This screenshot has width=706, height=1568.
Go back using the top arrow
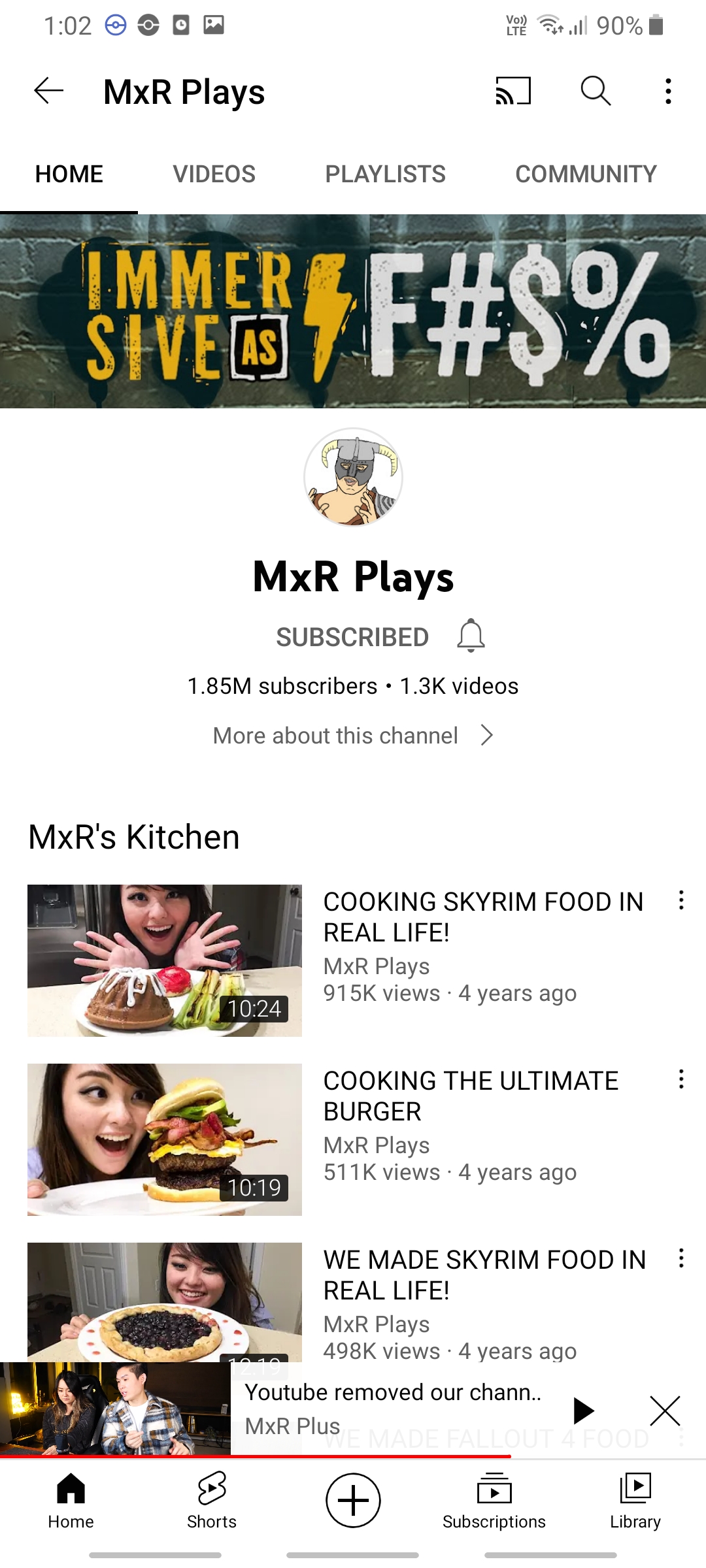(49, 91)
